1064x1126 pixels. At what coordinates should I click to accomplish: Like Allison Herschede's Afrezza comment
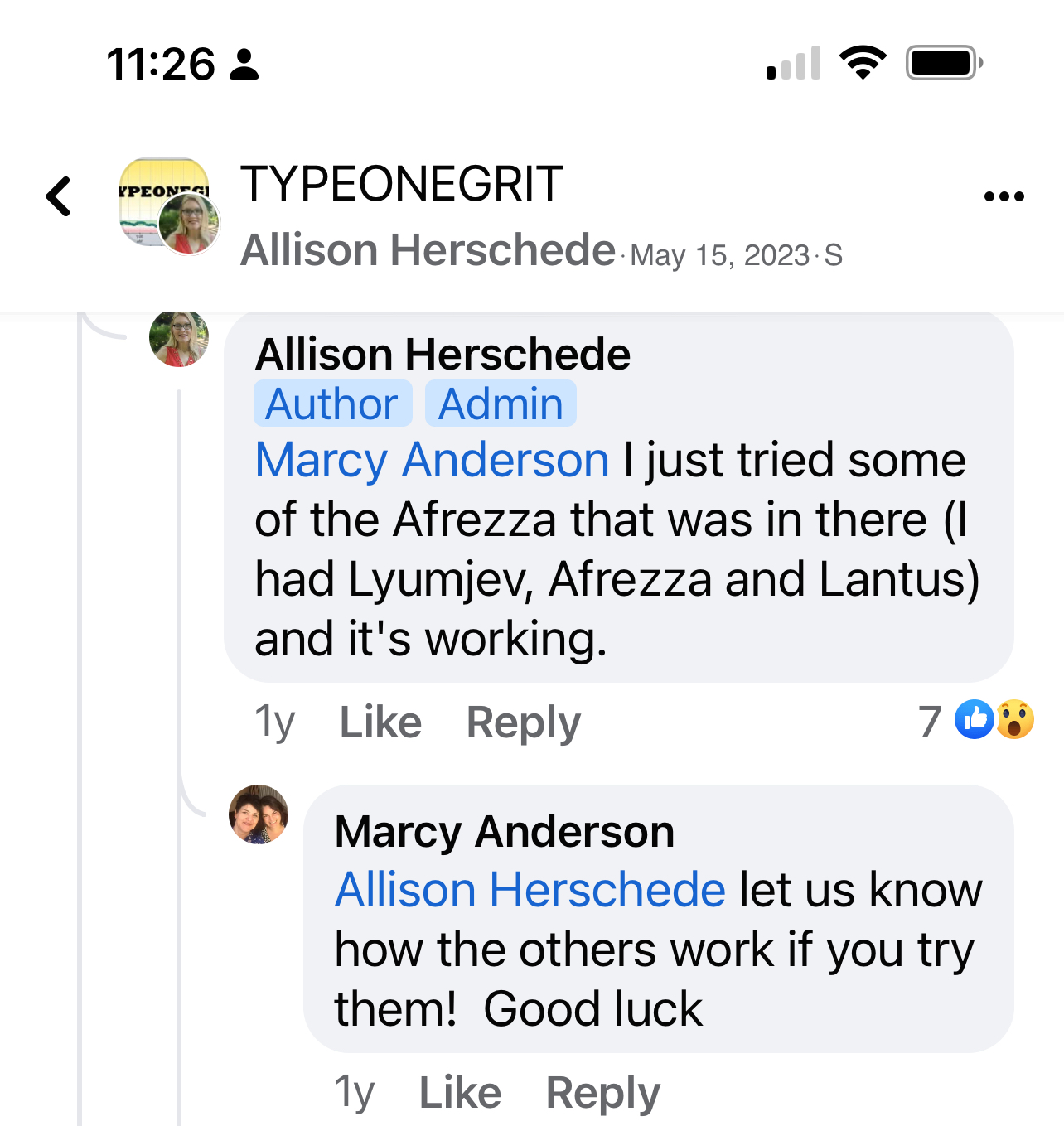(380, 722)
